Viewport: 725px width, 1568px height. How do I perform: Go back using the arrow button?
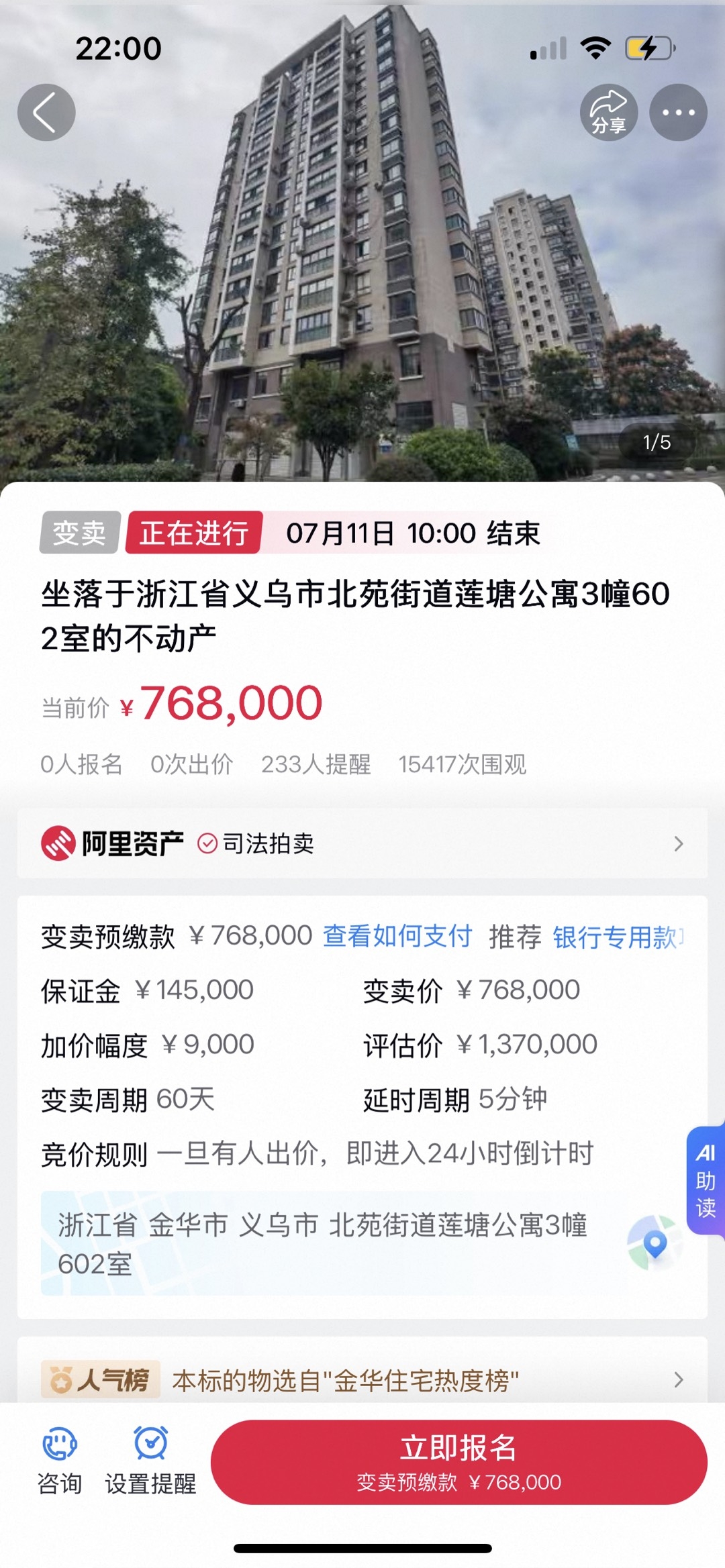[46, 112]
